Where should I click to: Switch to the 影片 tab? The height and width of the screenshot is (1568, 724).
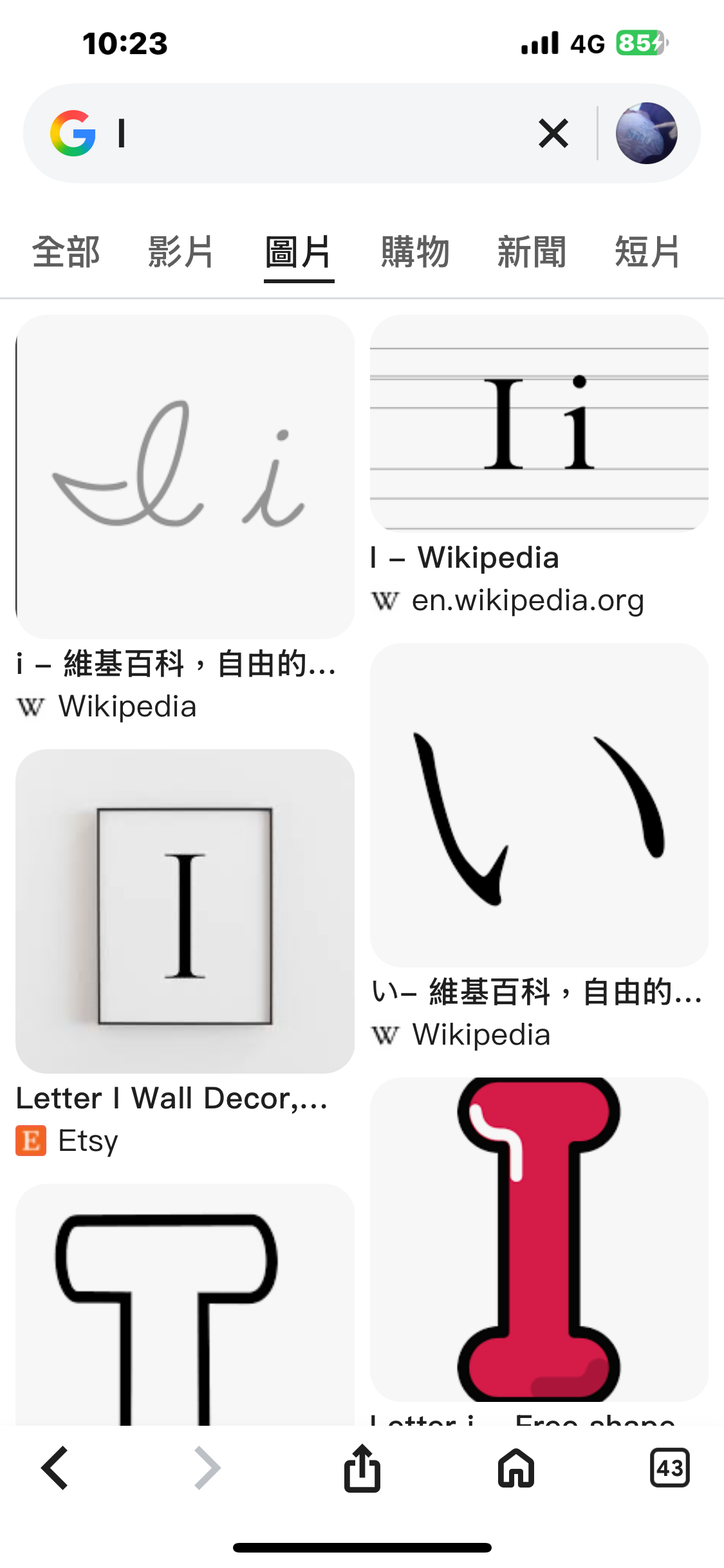(181, 252)
